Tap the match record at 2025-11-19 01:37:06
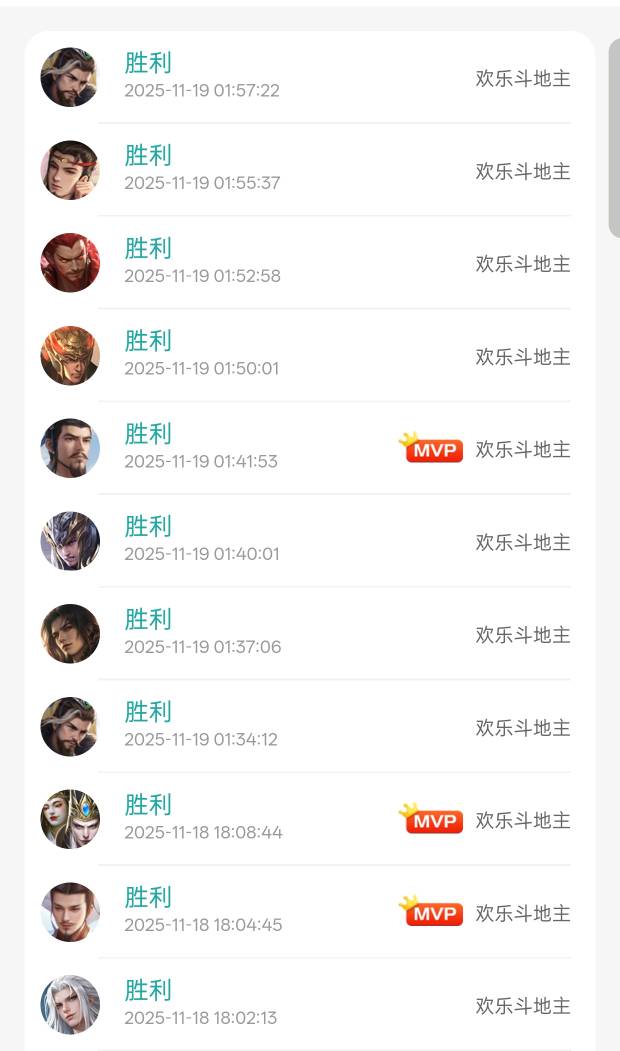Screen dimensions: 620x1051 [310, 634]
